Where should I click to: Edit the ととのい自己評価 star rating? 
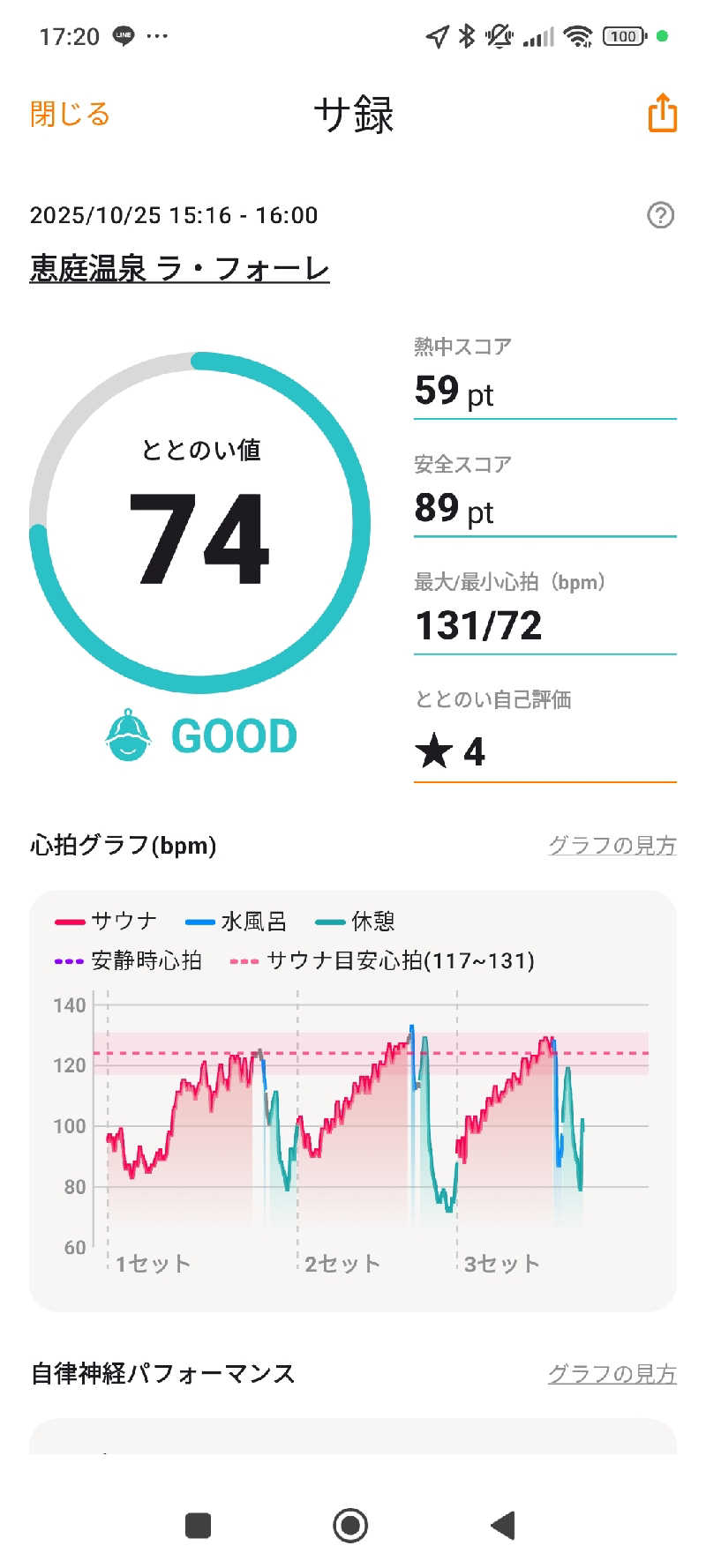tap(544, 751)
